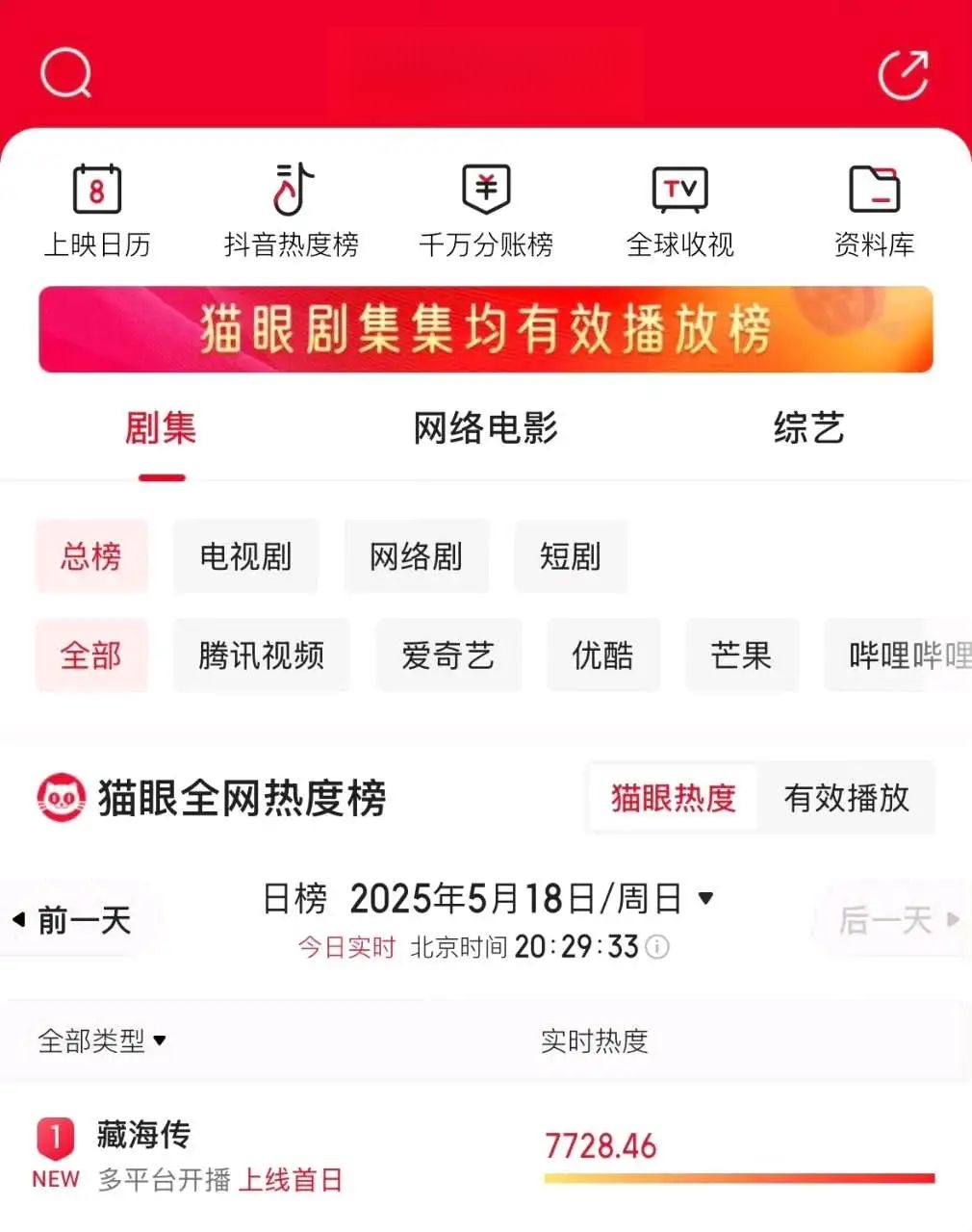Select the 电视剧 chip
The height and width of the screenshot is (1232, 972).
coord(245,556)
